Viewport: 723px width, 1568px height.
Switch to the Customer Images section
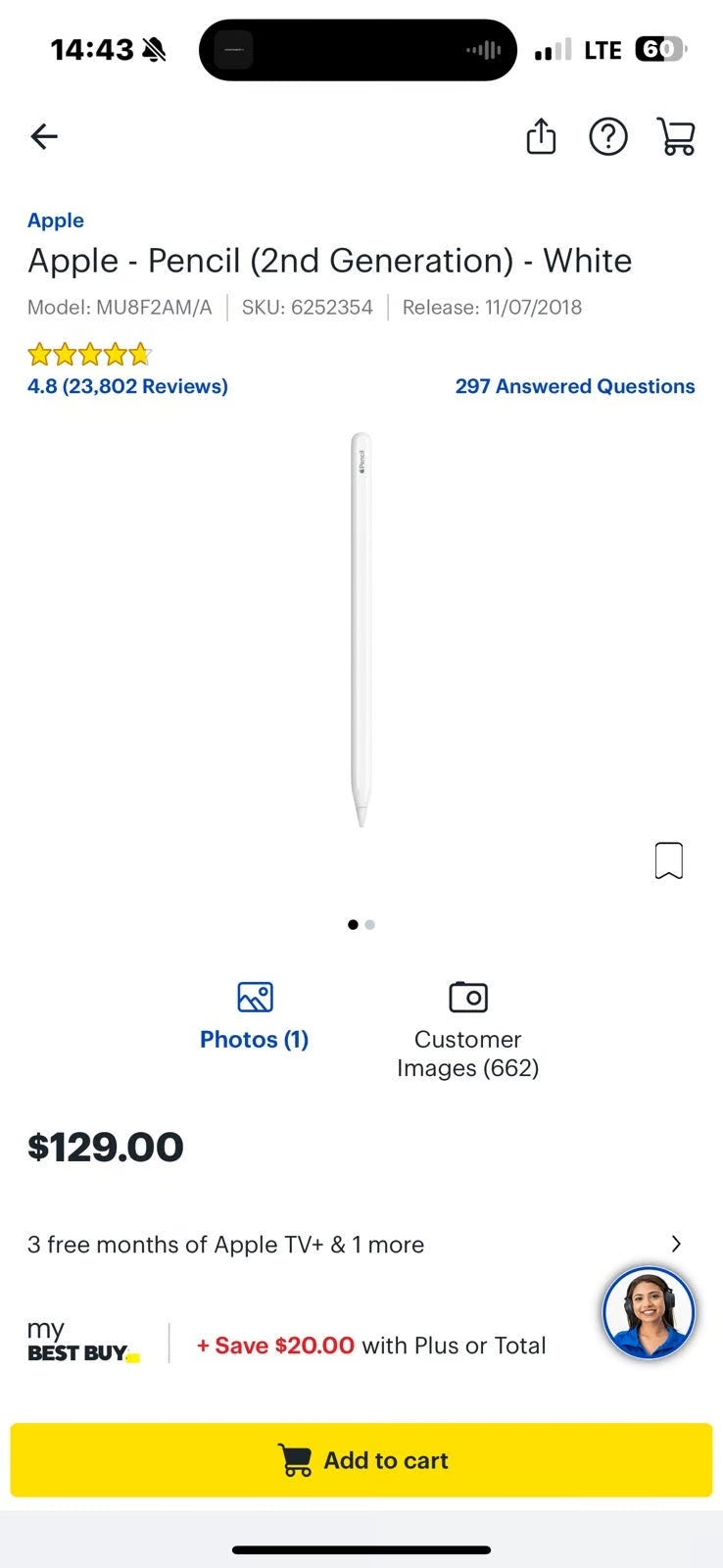(x=467, y=1053)
